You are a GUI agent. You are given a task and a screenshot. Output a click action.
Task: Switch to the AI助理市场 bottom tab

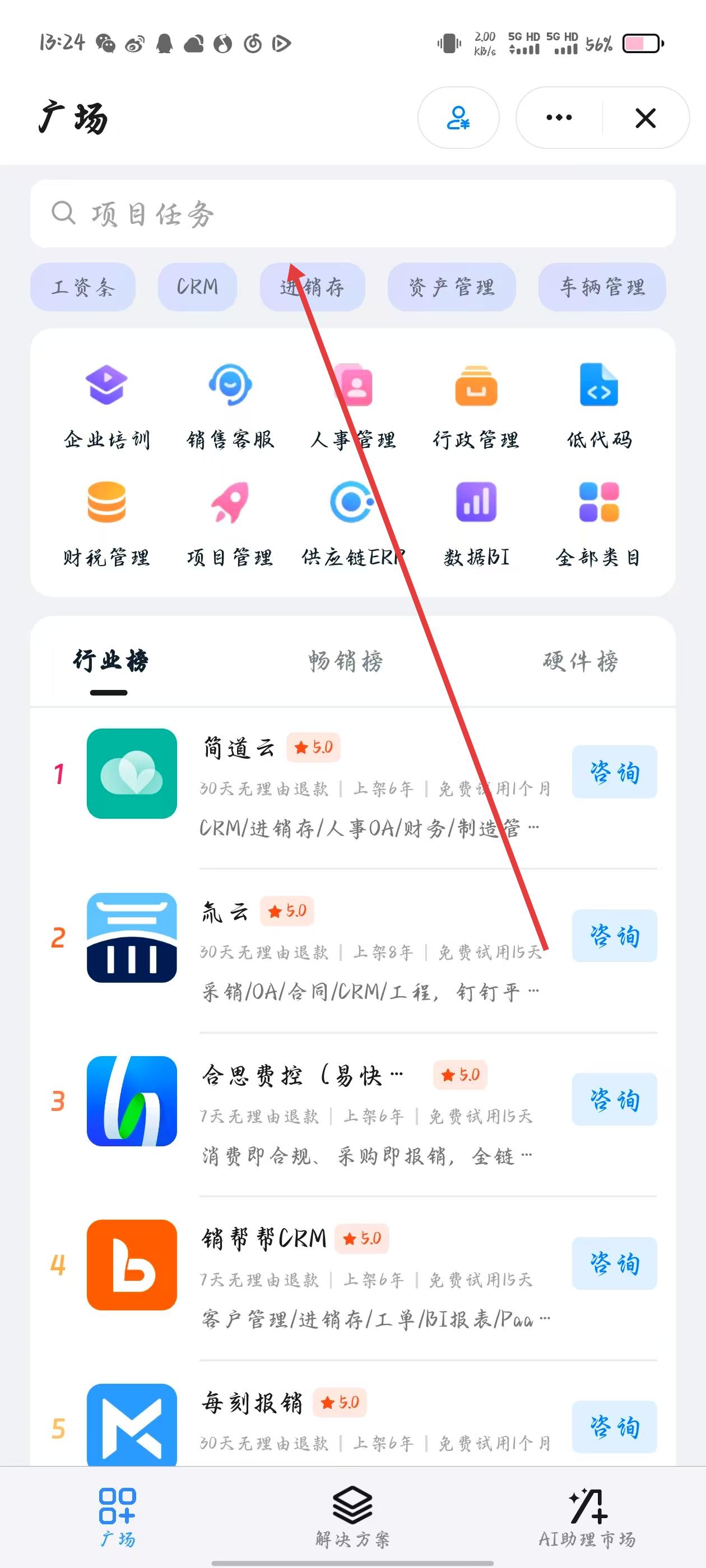tap(587, 1517)
